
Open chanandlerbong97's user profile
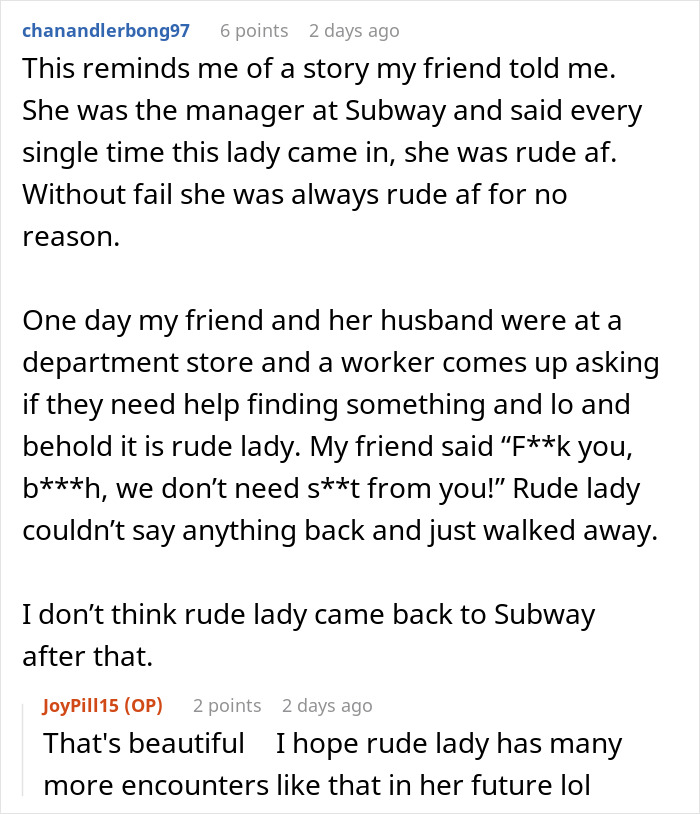coord(106,31)
